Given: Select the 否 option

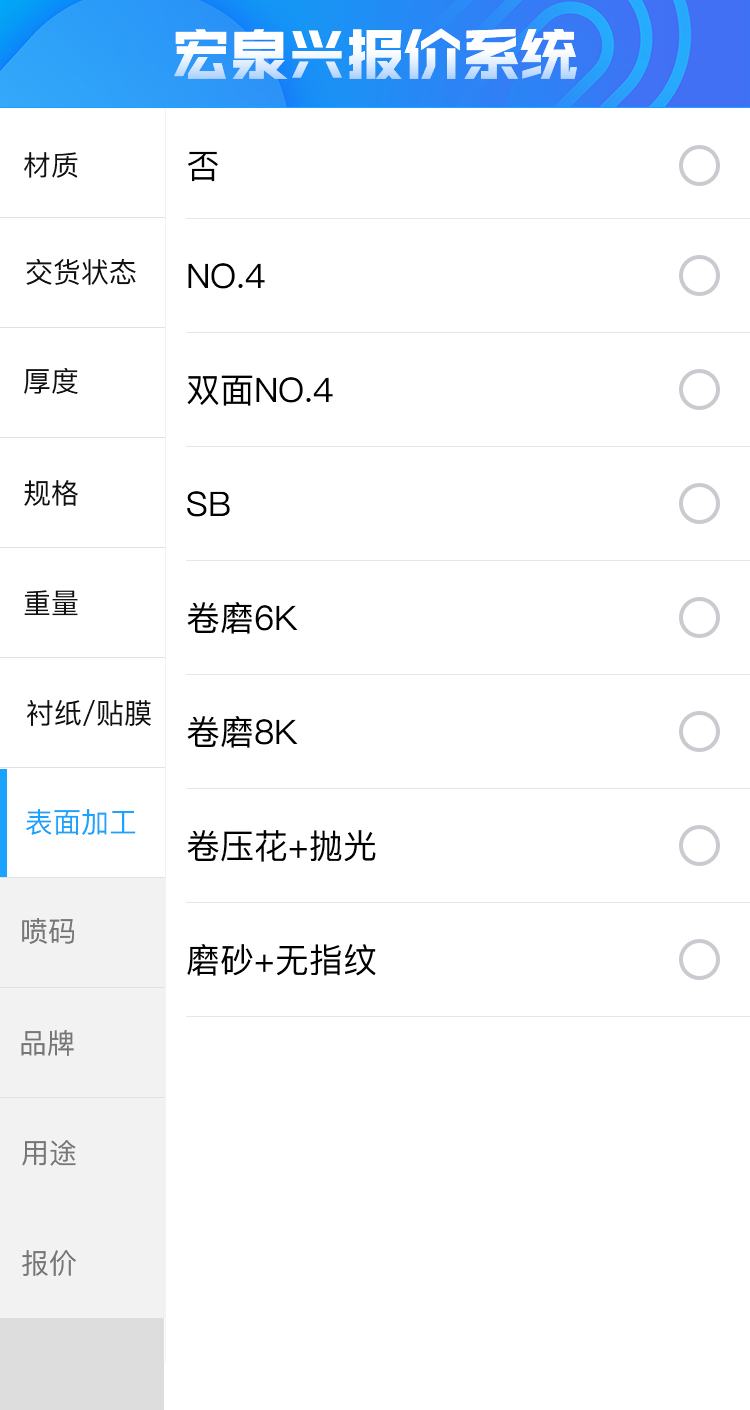Looking at the screenshot, I should click(699, 166).
